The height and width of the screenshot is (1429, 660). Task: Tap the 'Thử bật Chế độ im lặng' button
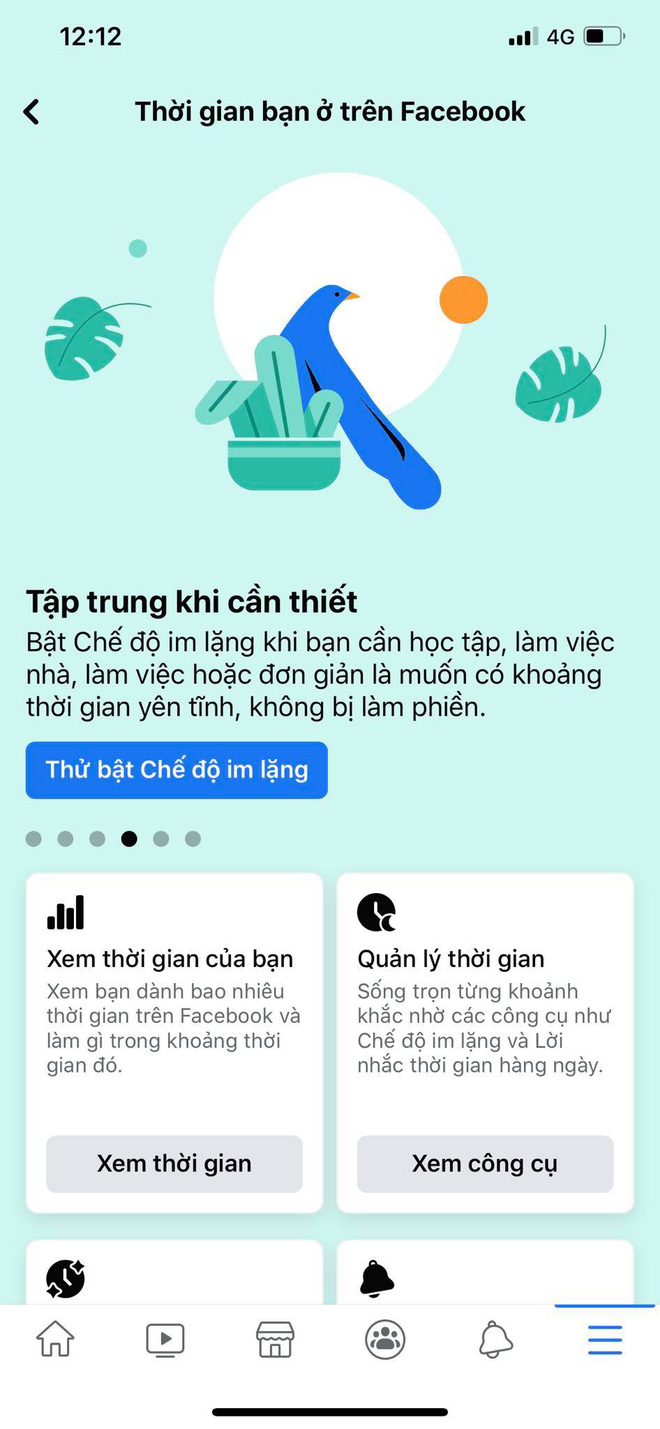pyautogui.click(x=176, y=770)
